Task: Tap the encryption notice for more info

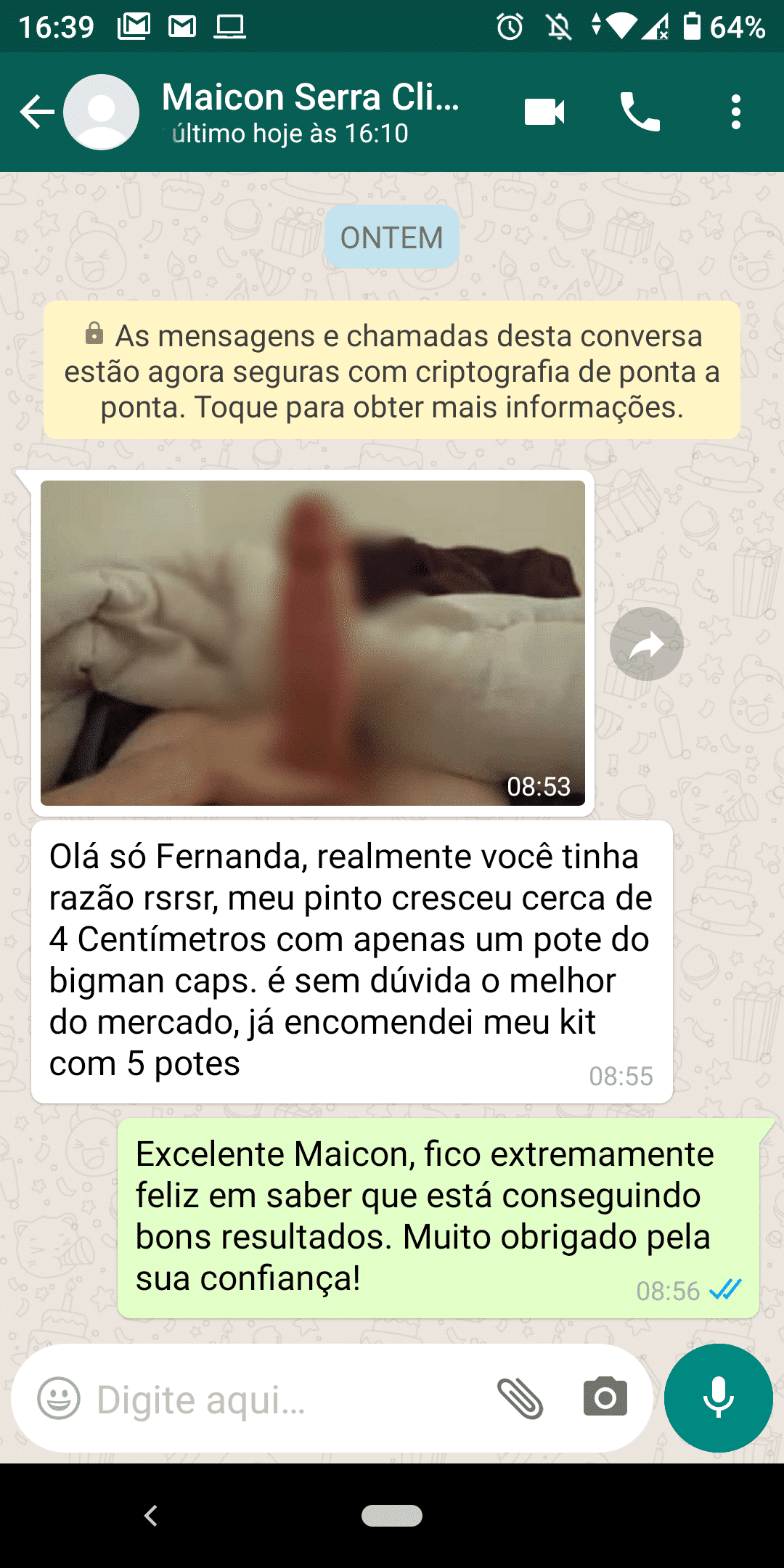Action: coord(392,371)
